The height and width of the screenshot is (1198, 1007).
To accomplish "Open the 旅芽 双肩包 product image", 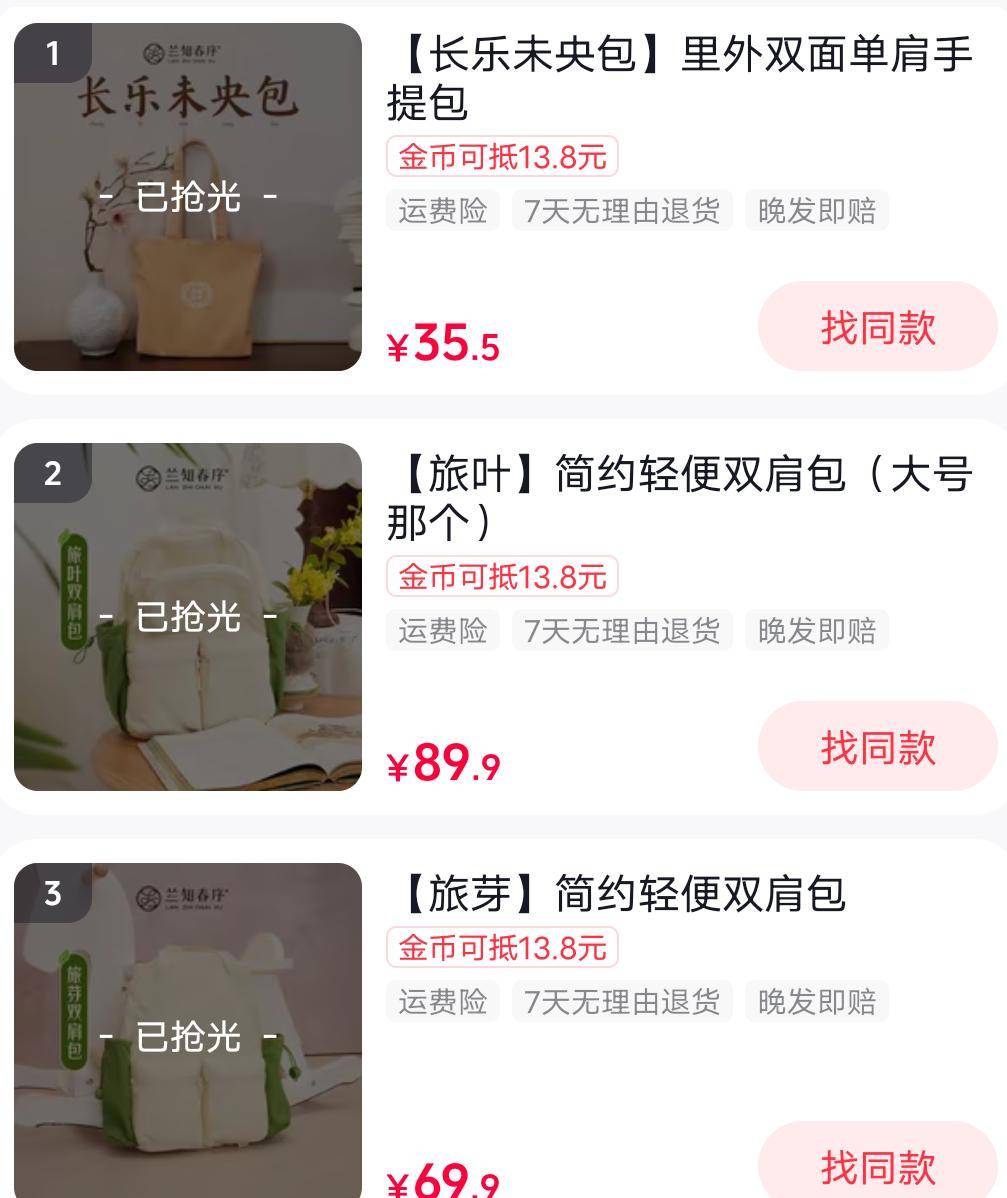I will (x=188, y=1032).
